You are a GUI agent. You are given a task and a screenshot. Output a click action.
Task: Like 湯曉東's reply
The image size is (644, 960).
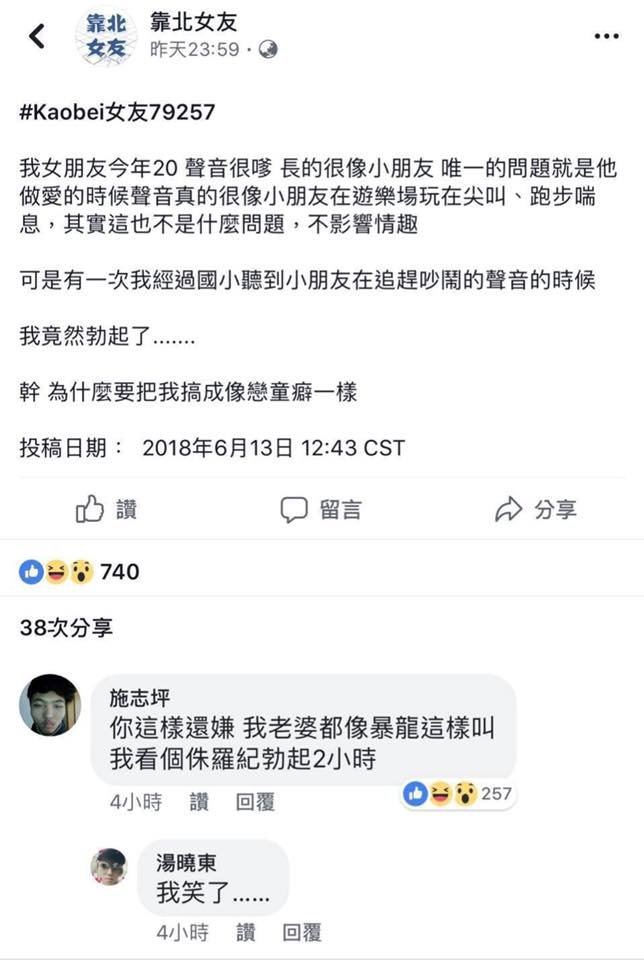click(x=246, y=933)
